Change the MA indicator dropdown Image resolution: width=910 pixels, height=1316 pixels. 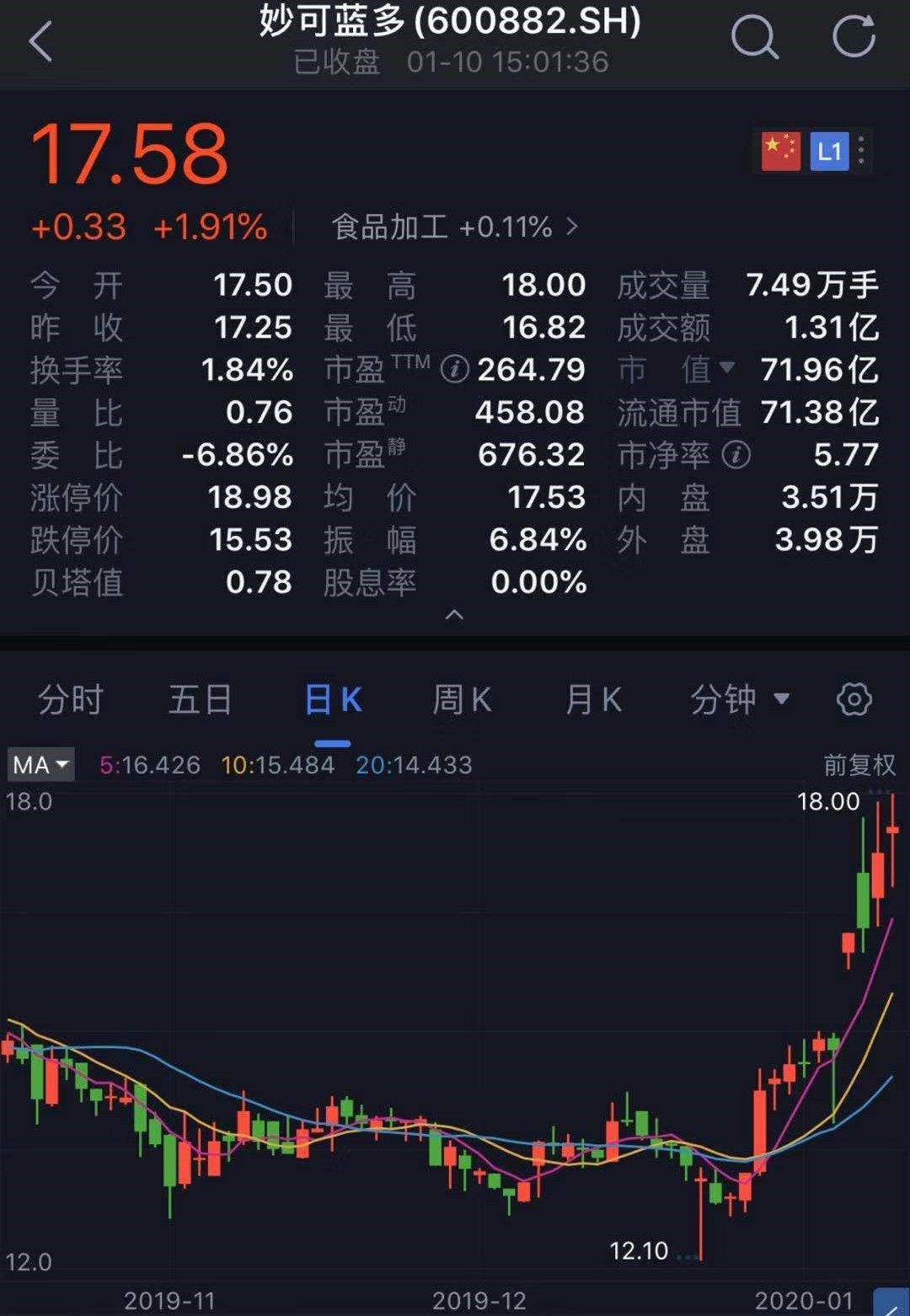40,765
